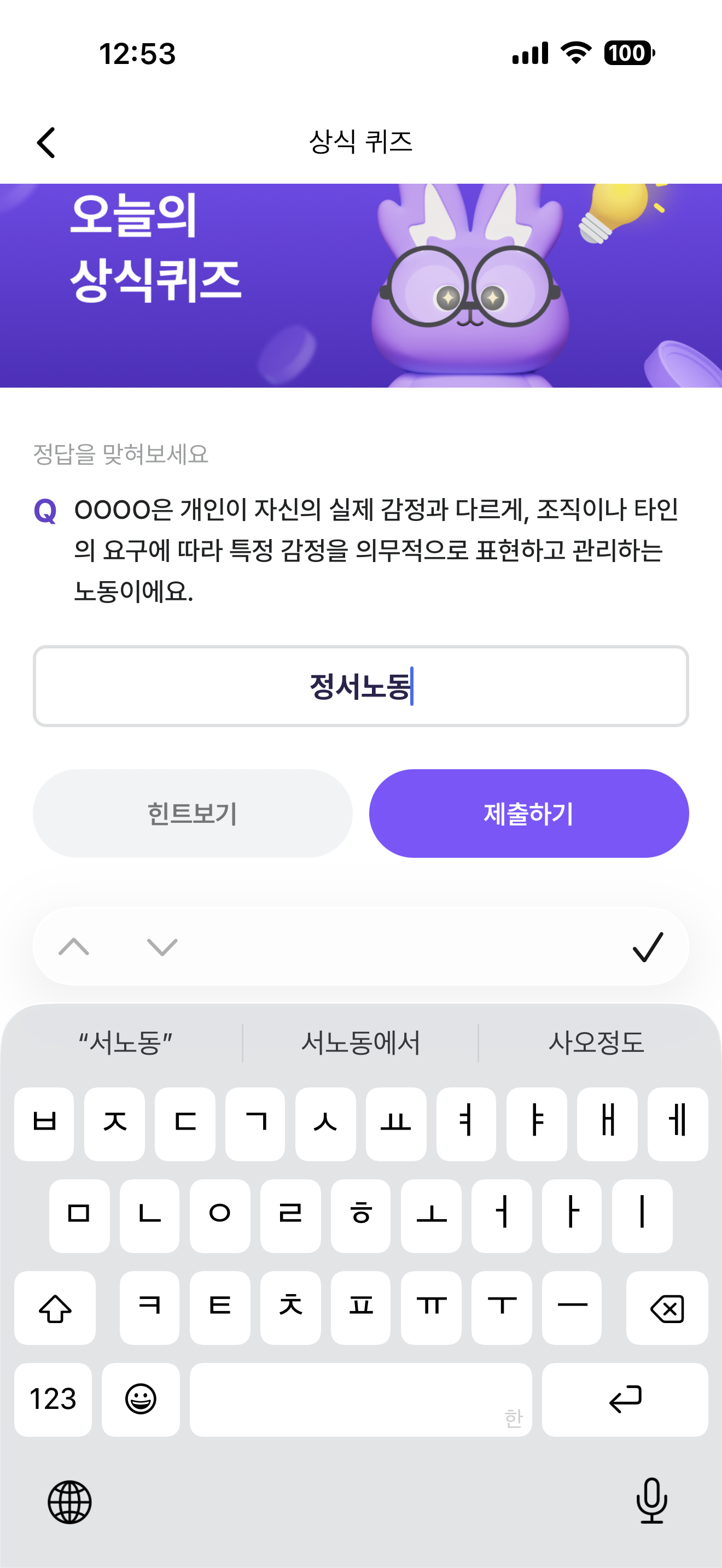The image size is (722, 1568).
Task: Tap the down arrow above the keyboard
Action: [x=162, y=946]
